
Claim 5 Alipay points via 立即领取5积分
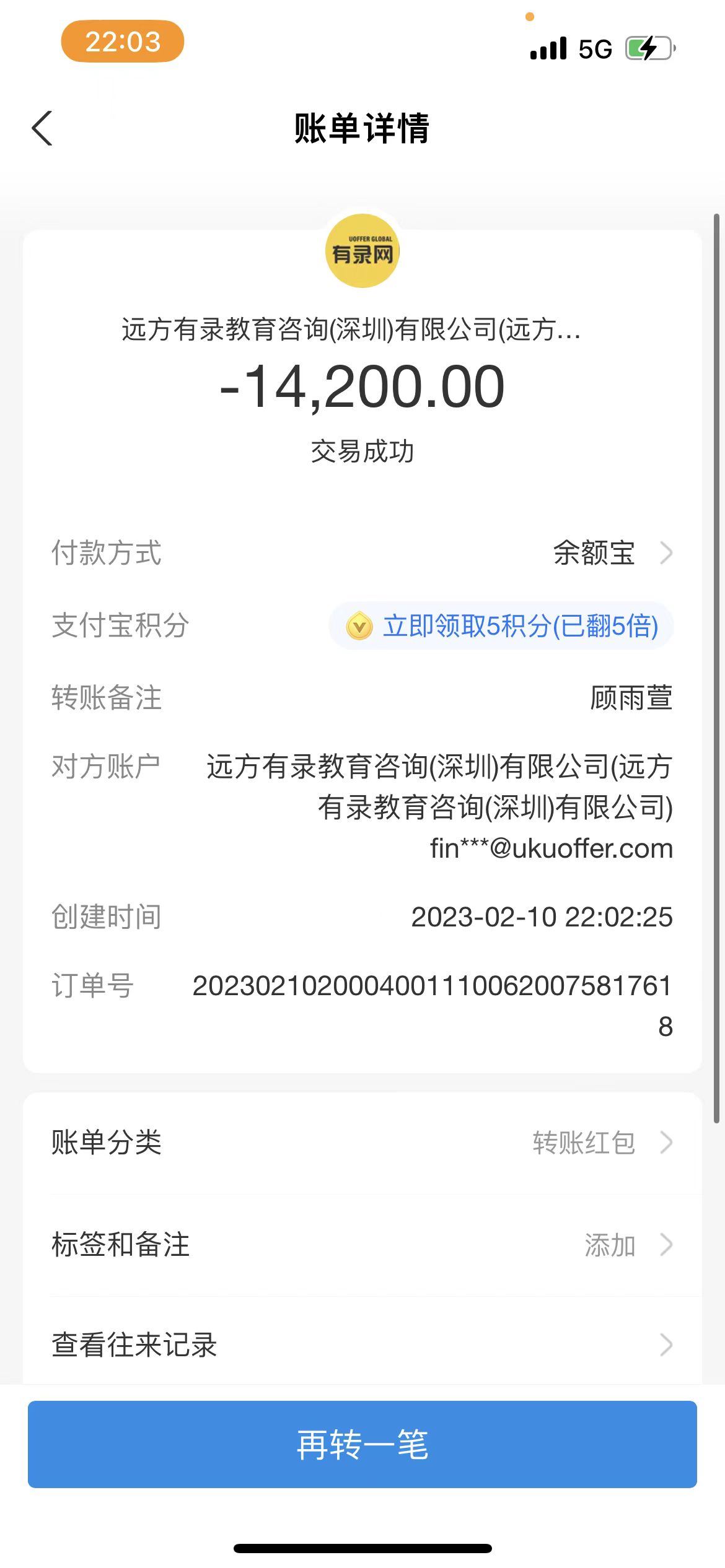[502, 626]
